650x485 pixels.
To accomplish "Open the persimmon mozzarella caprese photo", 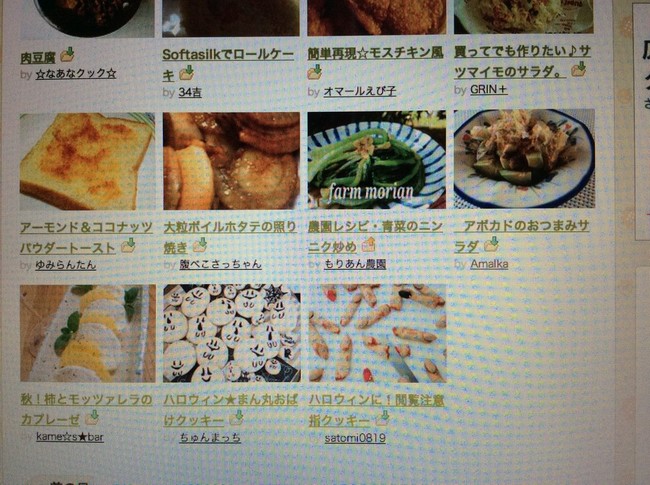I will [x=87, y=333].
